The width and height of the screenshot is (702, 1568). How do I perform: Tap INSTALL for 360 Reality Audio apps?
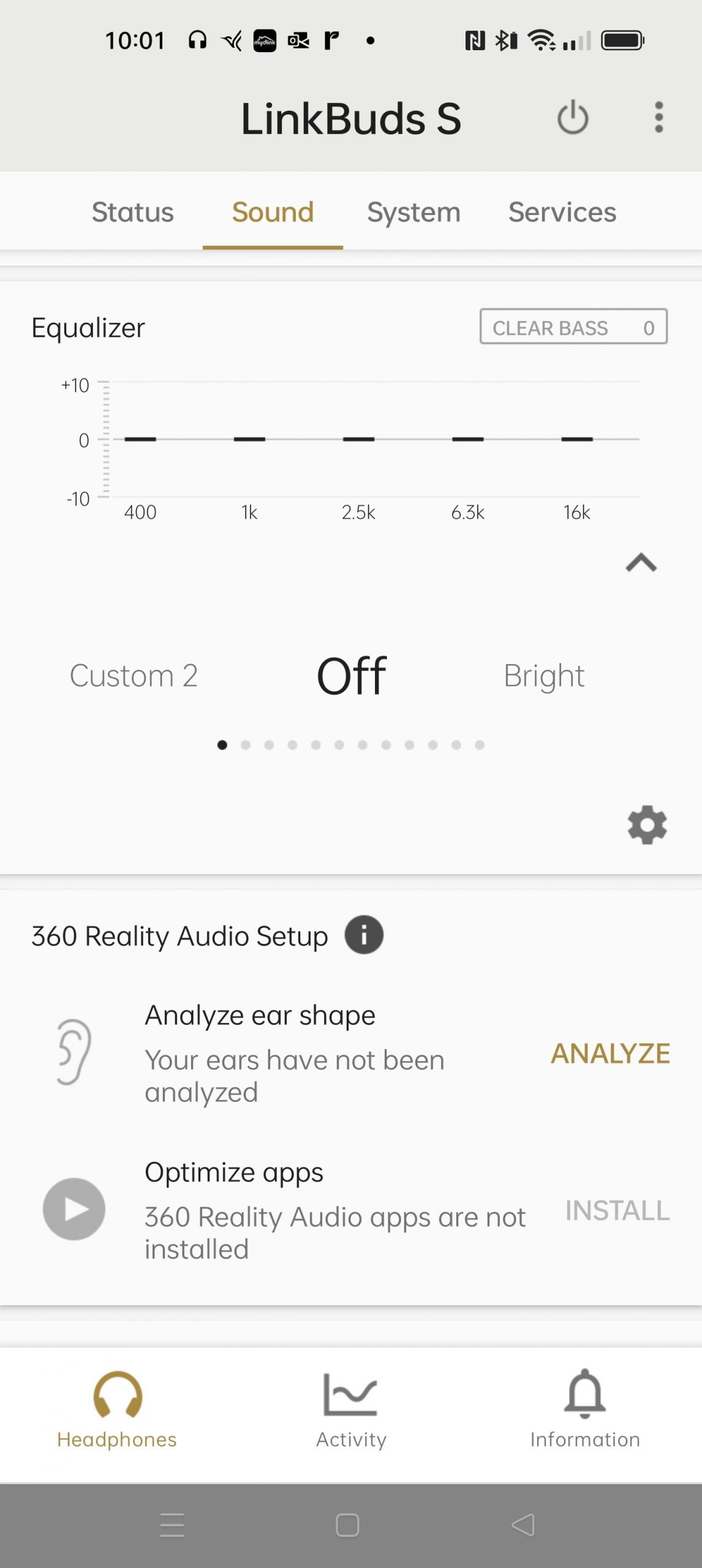click(617, 1210)
